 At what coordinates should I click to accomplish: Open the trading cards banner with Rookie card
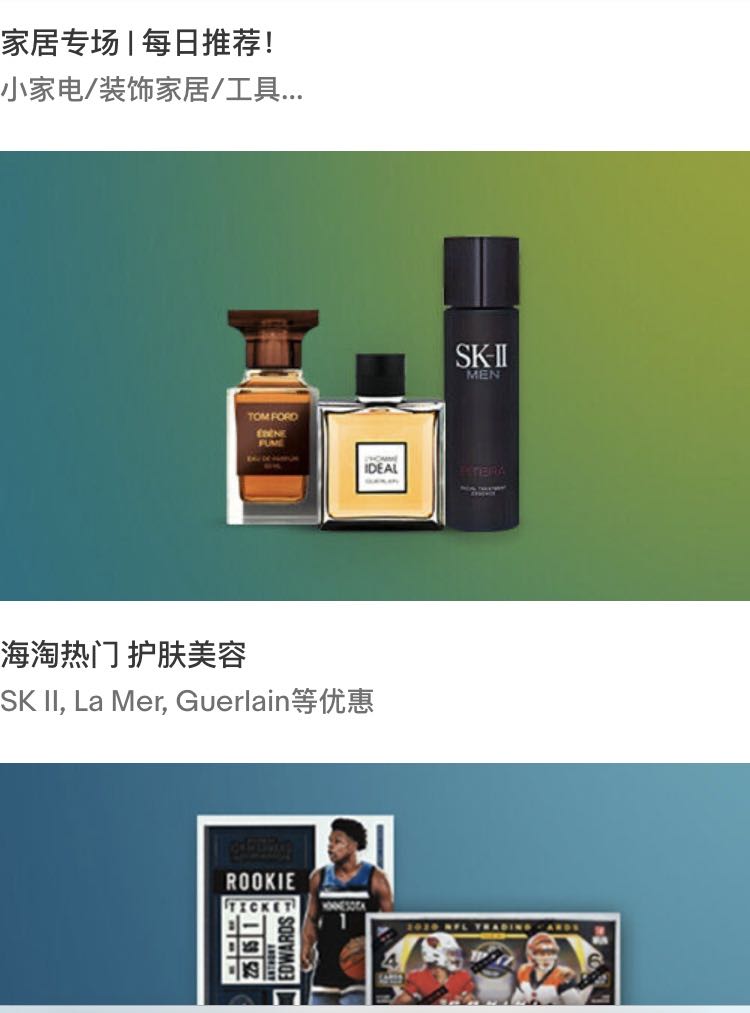374,885
